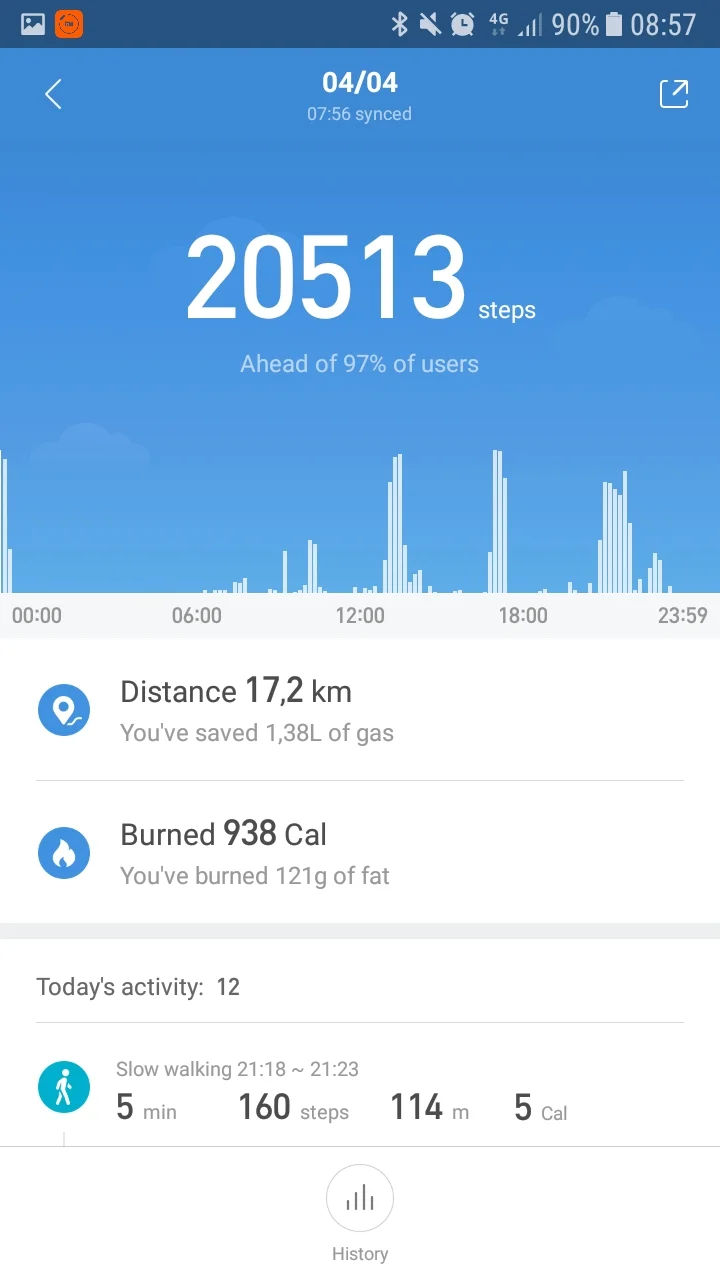
Task: Click the flame icon next to Burned calories
Action: point(64,852)
